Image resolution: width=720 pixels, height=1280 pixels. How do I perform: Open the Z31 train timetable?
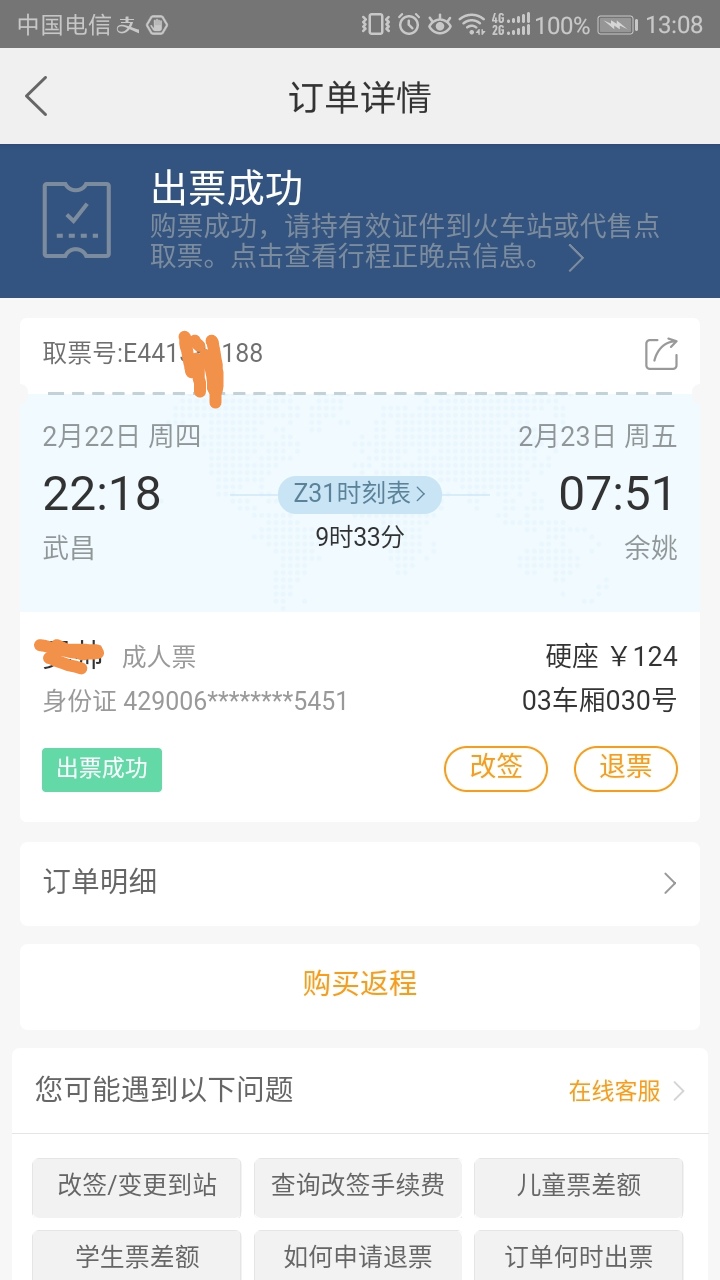coord(358,493)
